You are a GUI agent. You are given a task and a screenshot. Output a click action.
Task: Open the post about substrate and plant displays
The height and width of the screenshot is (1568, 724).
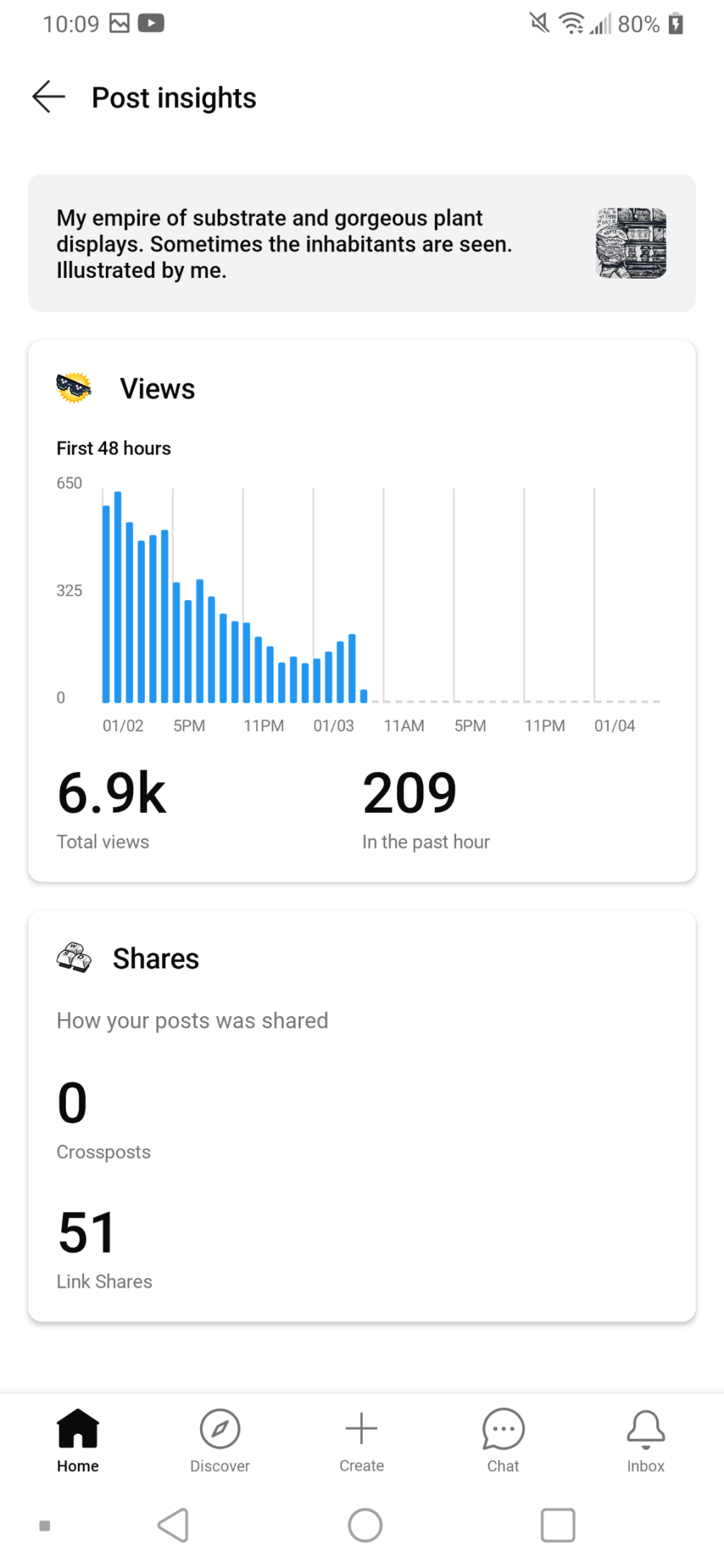click(x=361, y=243)
